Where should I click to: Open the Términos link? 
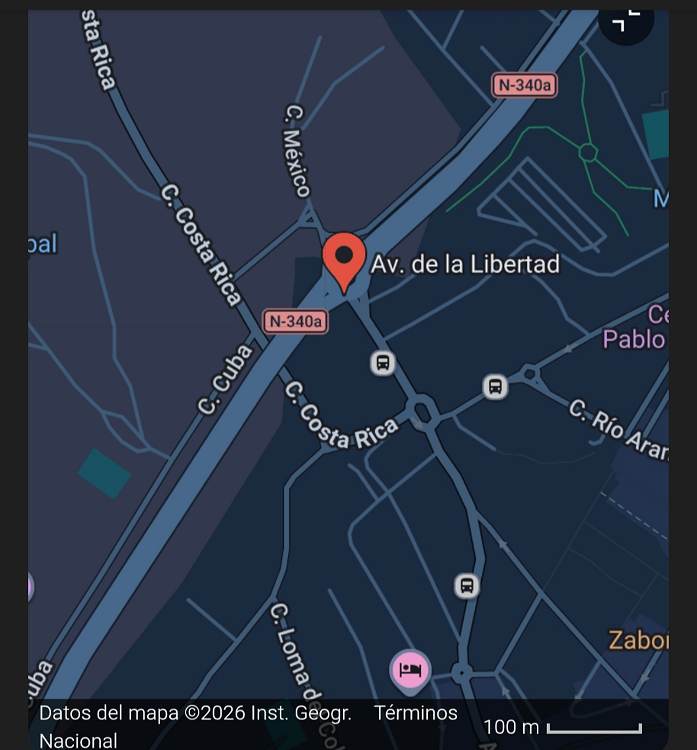[x=415, y=713]
